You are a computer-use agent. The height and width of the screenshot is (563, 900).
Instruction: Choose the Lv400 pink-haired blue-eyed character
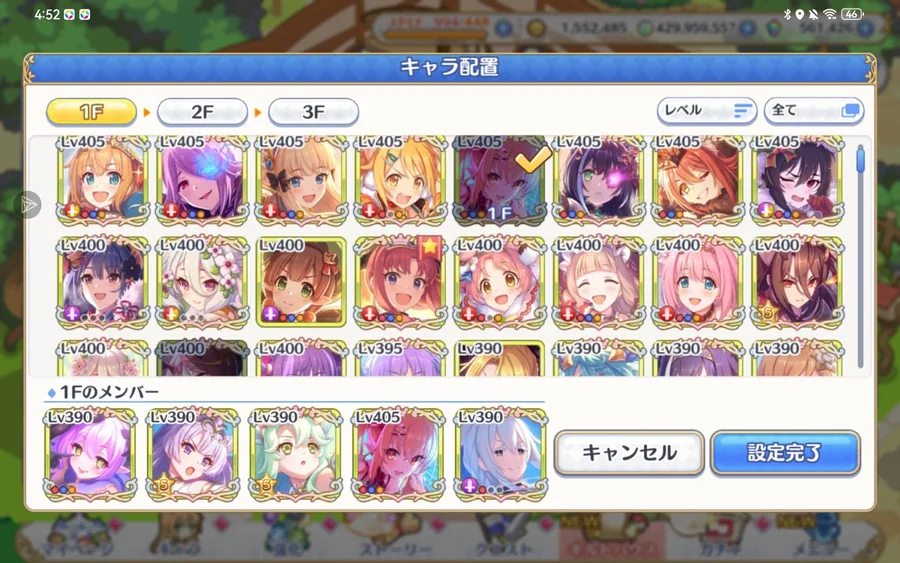(697, 282)
